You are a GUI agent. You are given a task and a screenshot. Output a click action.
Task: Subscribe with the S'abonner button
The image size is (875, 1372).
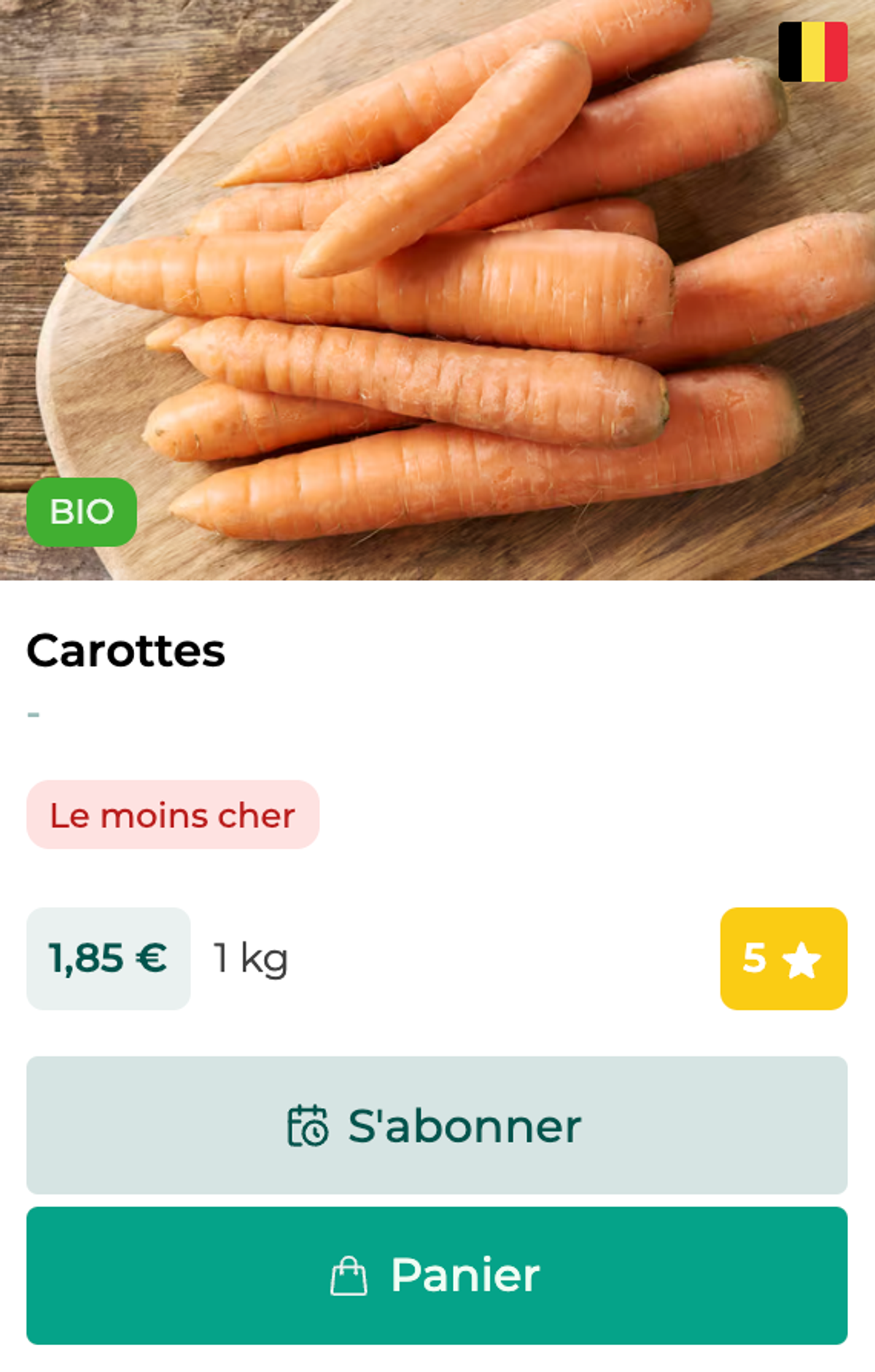437,1125
